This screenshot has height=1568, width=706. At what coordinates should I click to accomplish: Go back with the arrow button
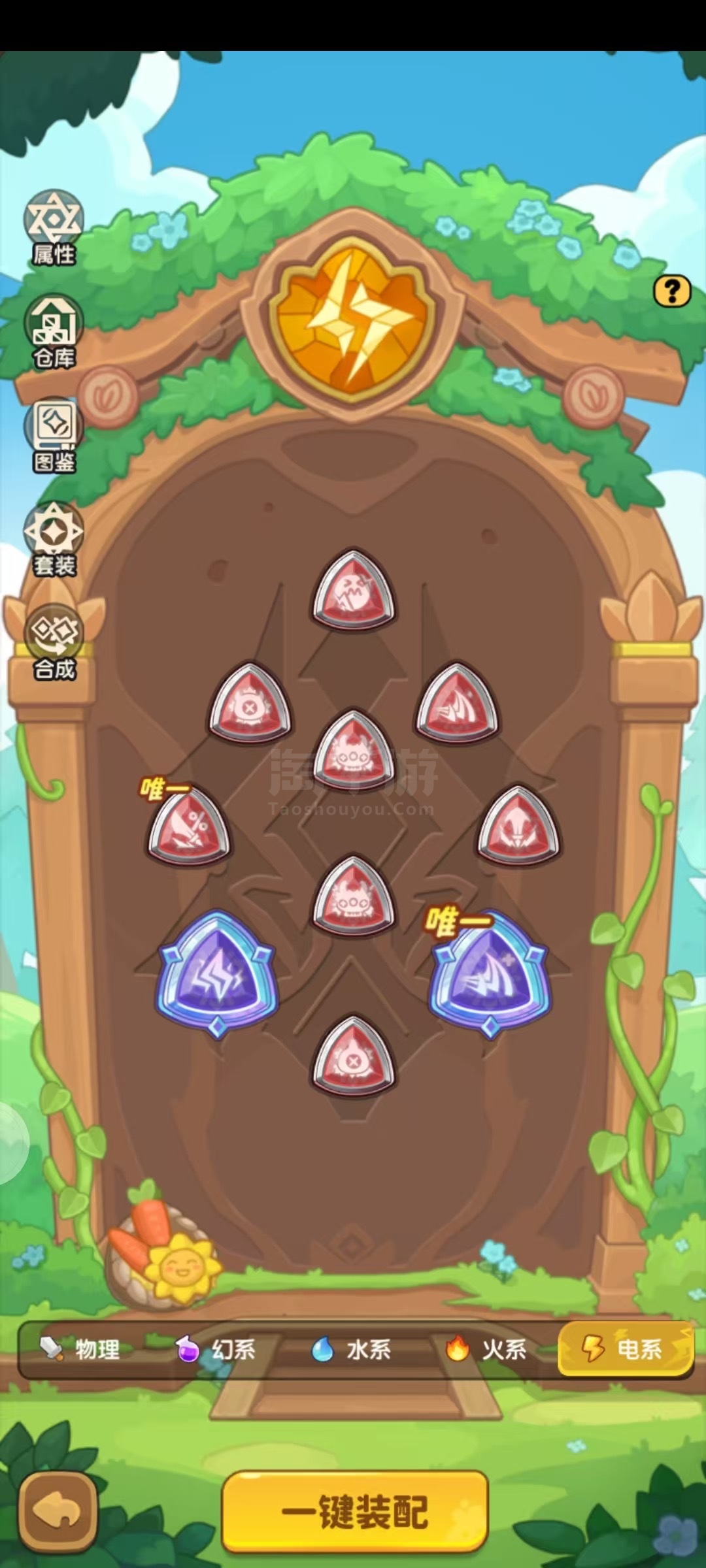click(58, 1511)
